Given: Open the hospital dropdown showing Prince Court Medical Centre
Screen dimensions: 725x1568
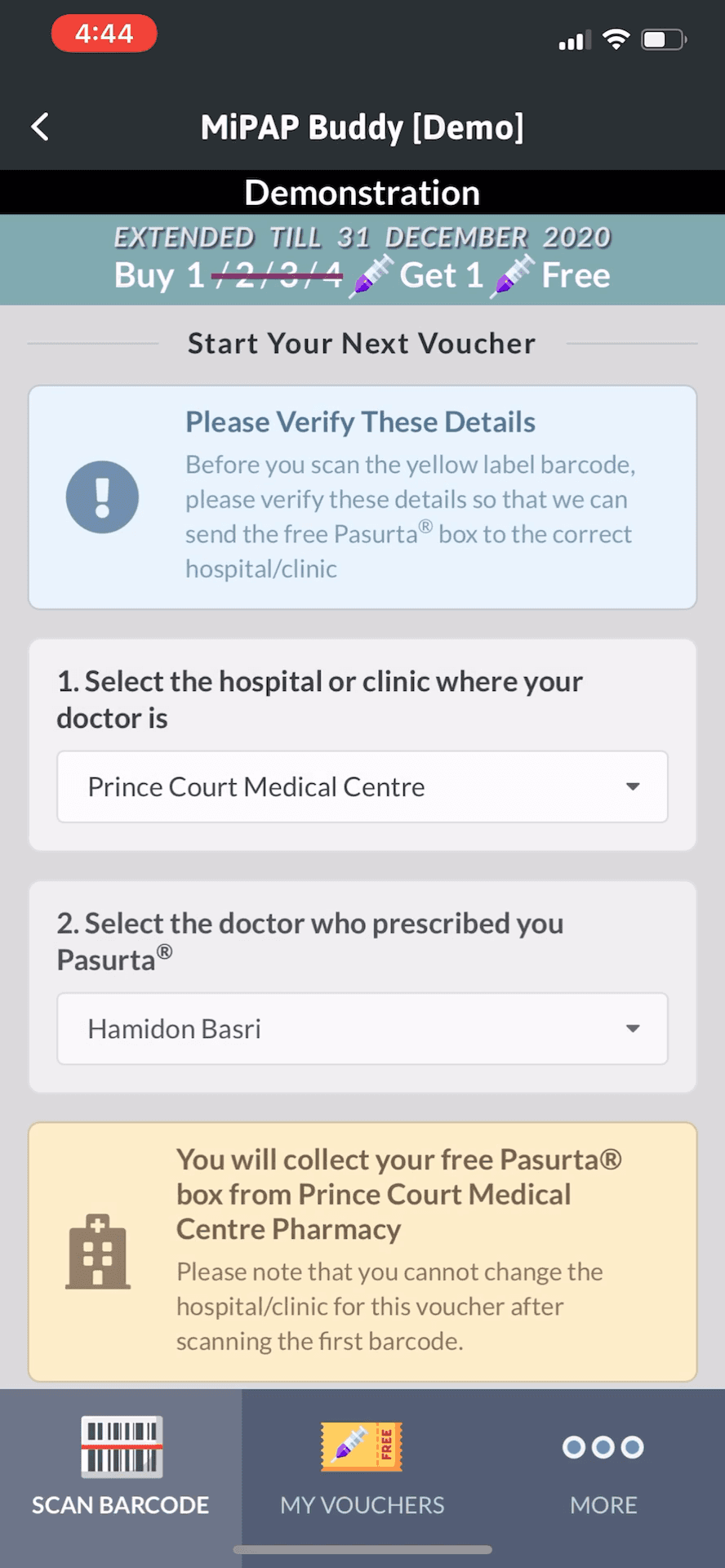Looking at the screenshot, I should pyautogui.click(x=362, y=786).
